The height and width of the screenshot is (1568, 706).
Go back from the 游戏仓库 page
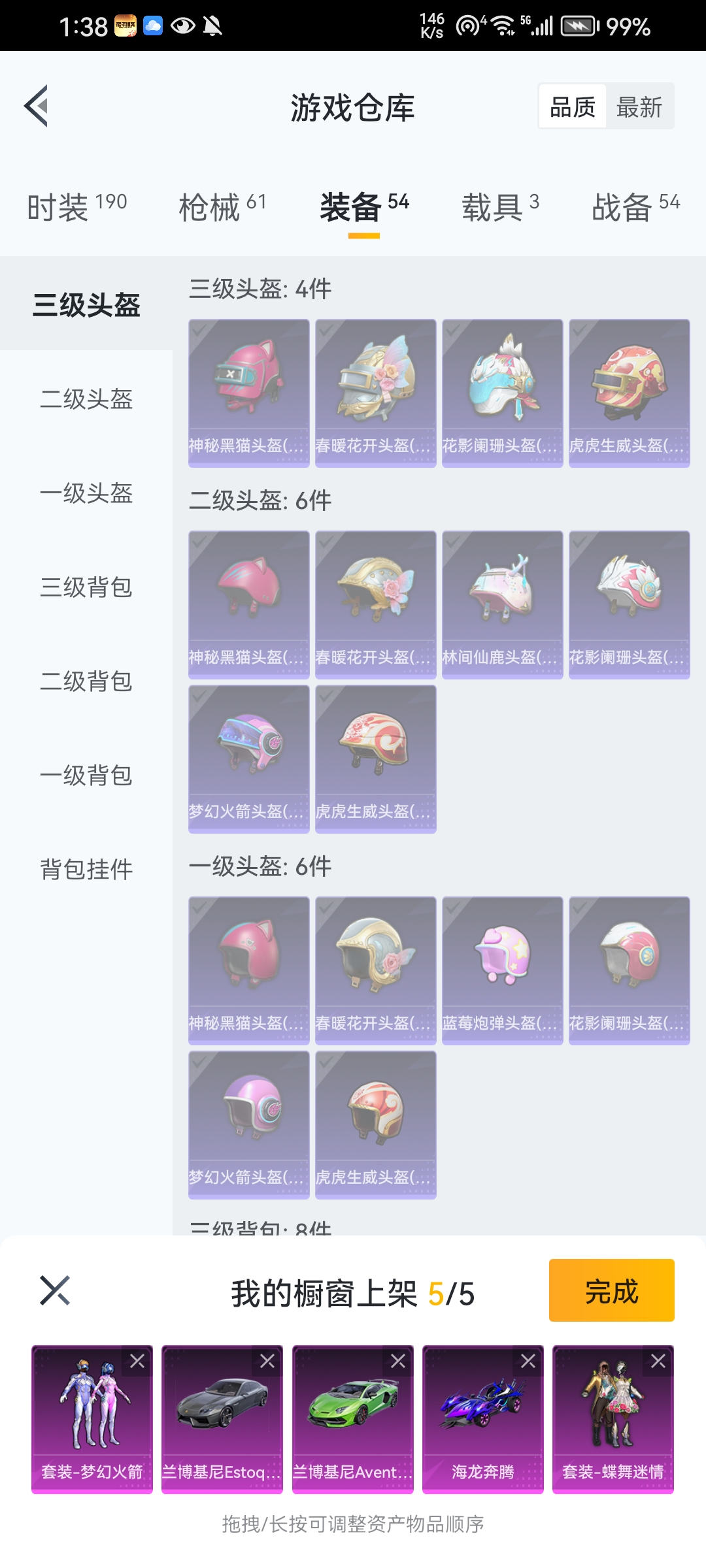(x=37, y=106)
